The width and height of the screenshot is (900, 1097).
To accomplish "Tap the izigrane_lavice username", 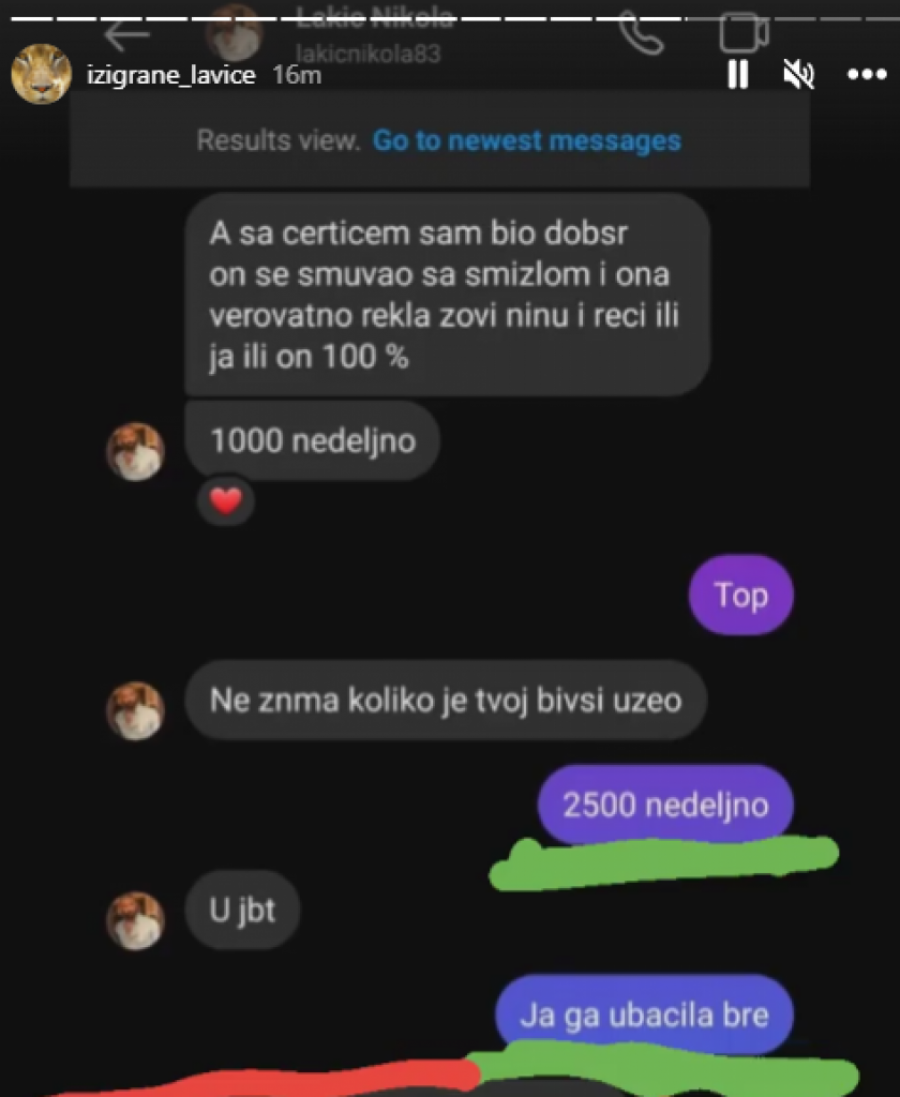I will (x=172, y=75).
